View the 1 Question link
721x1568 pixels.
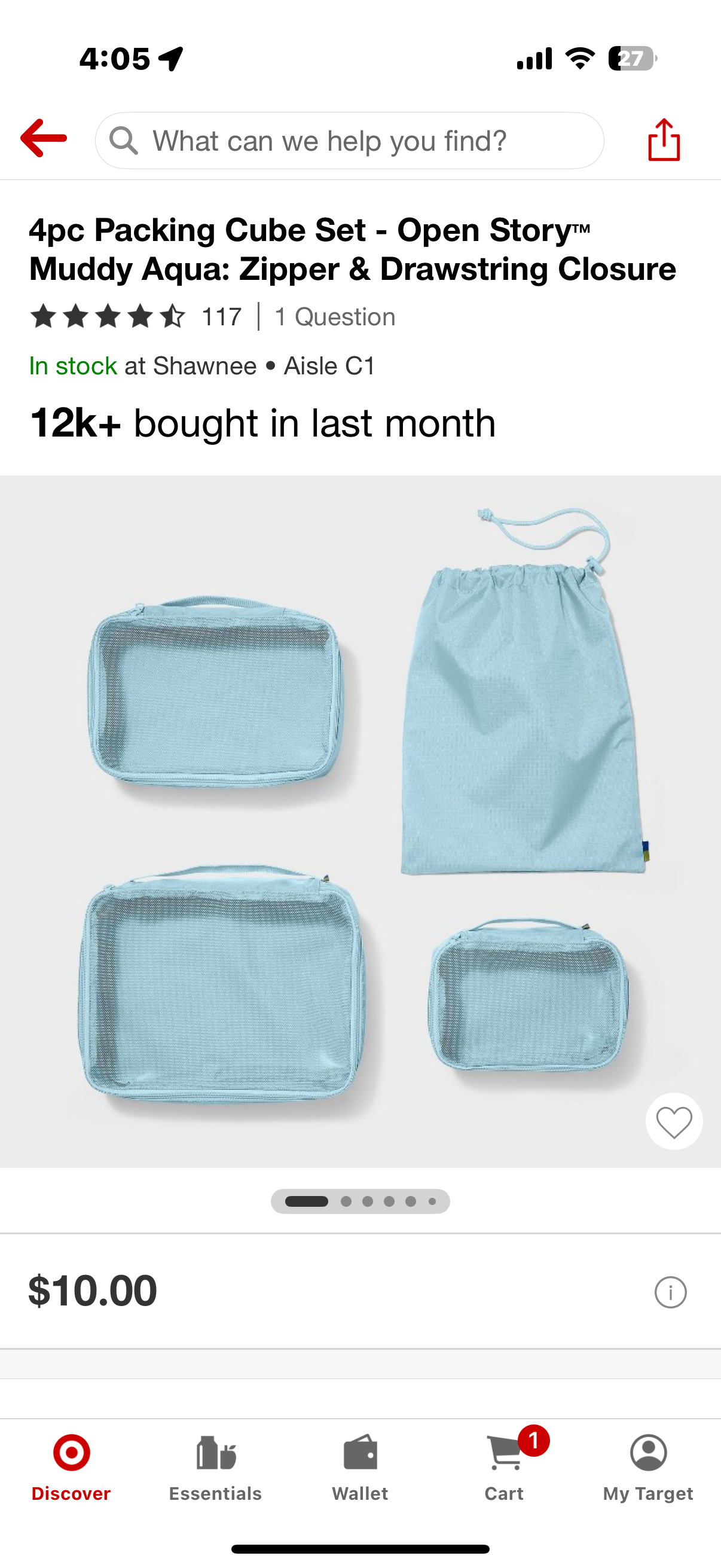335,316
